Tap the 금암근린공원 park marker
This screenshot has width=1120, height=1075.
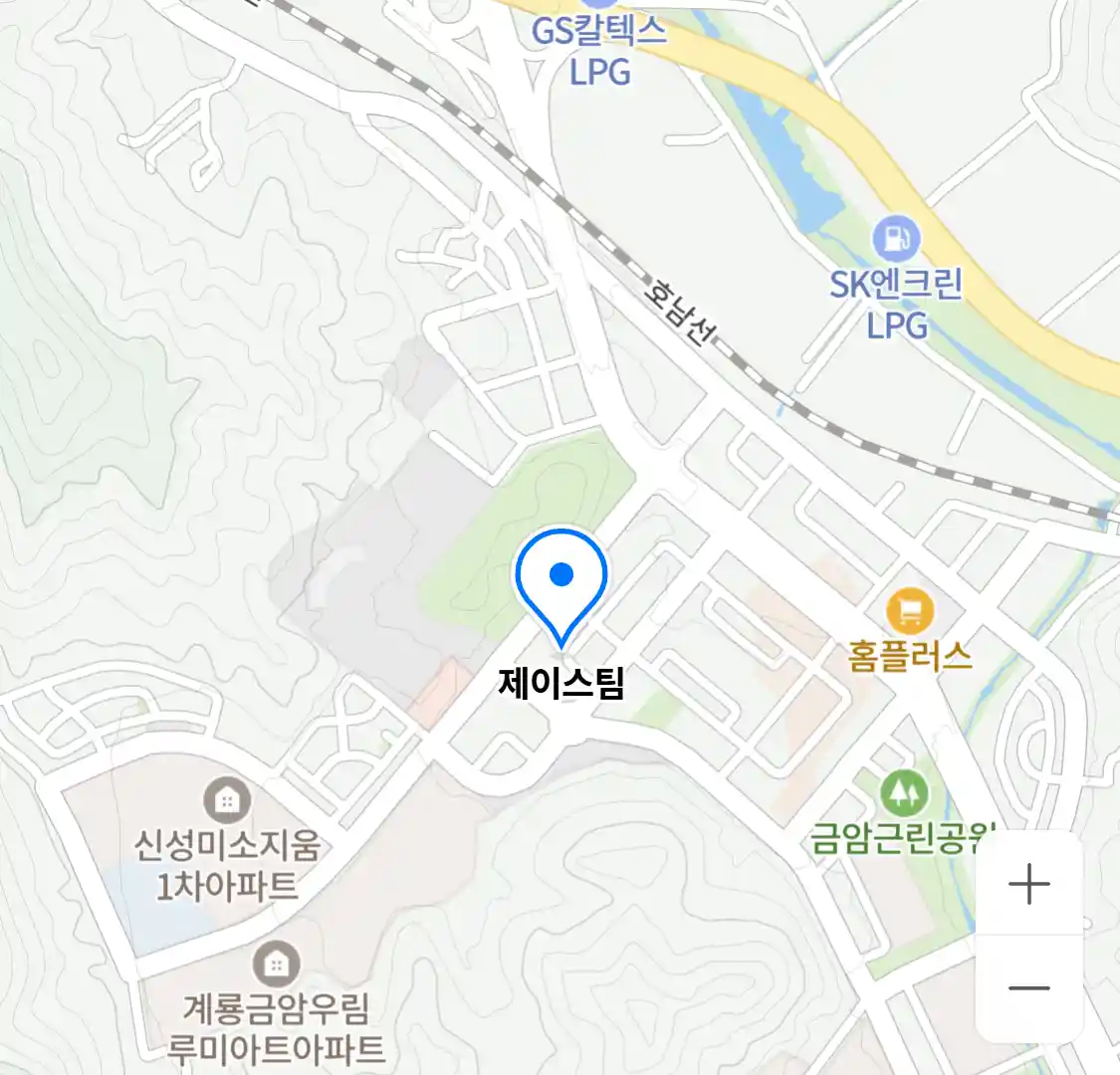[904, 793]
